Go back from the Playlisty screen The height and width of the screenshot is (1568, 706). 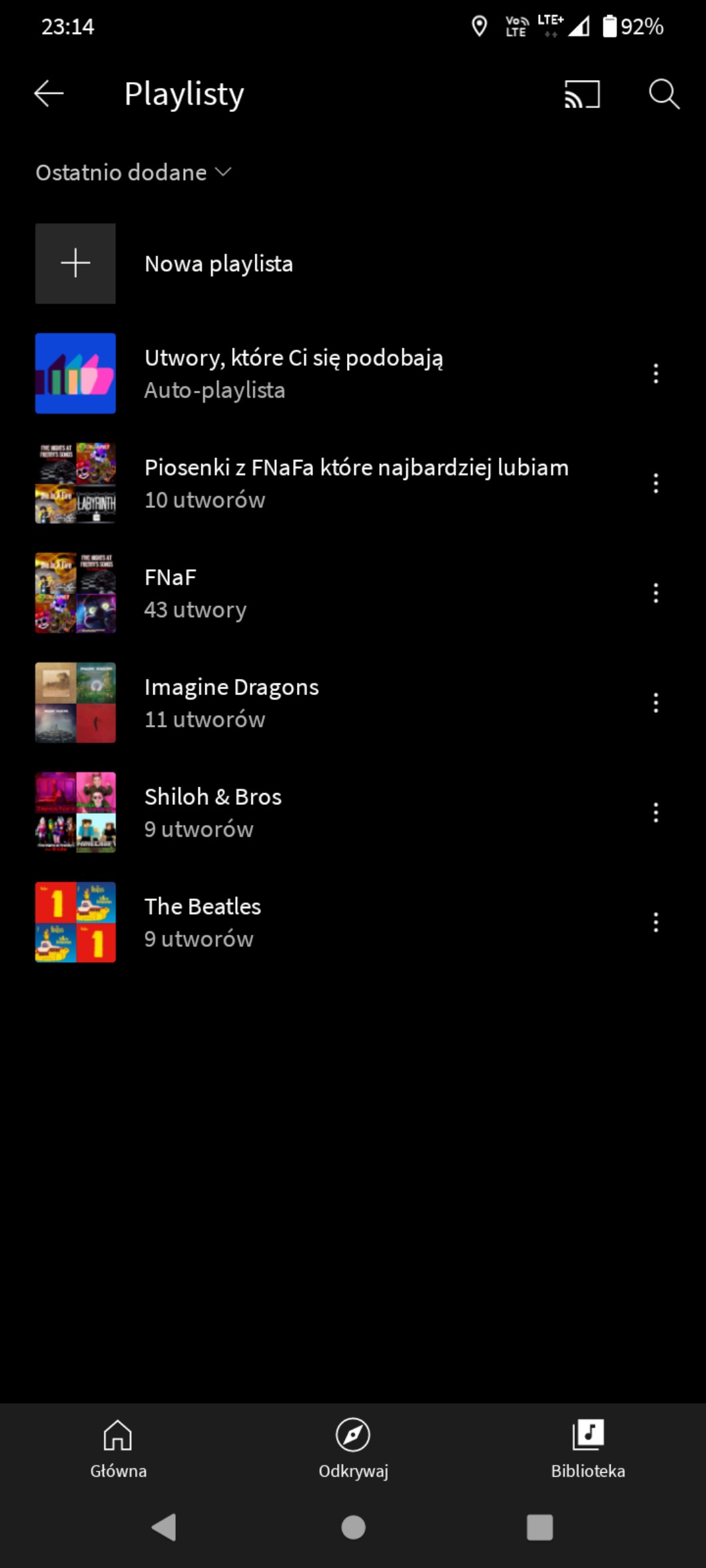pos(49,94)
